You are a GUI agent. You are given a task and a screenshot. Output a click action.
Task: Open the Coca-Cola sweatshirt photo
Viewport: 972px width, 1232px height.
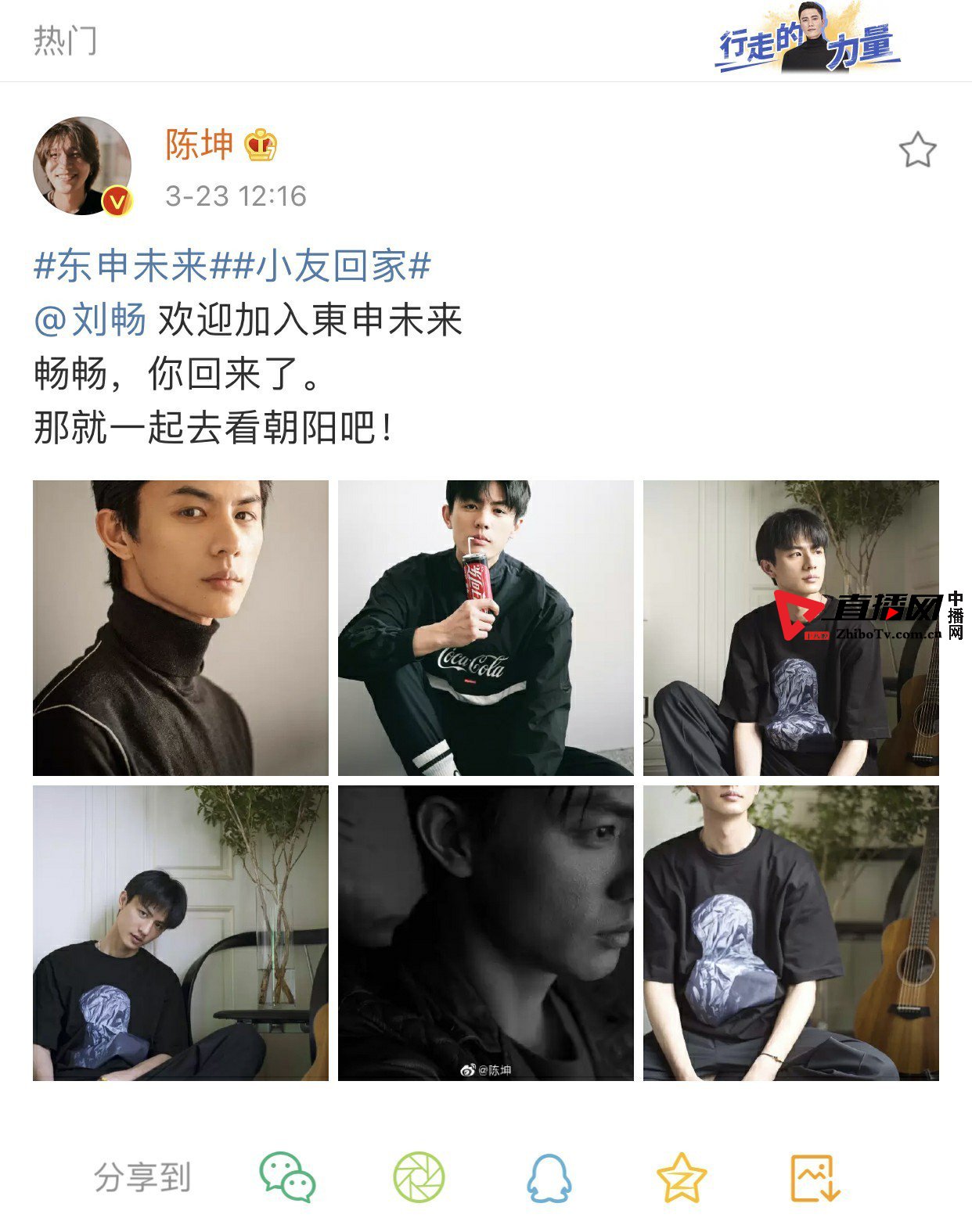[485, 628]
